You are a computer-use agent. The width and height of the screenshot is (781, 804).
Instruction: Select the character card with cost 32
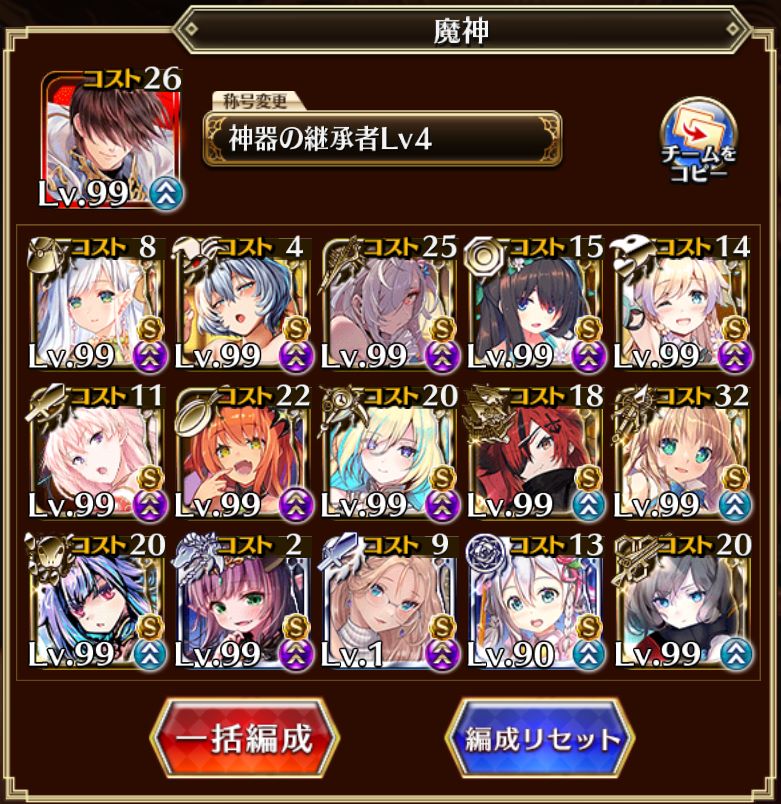pyautogui.click(x=683, y=452)
